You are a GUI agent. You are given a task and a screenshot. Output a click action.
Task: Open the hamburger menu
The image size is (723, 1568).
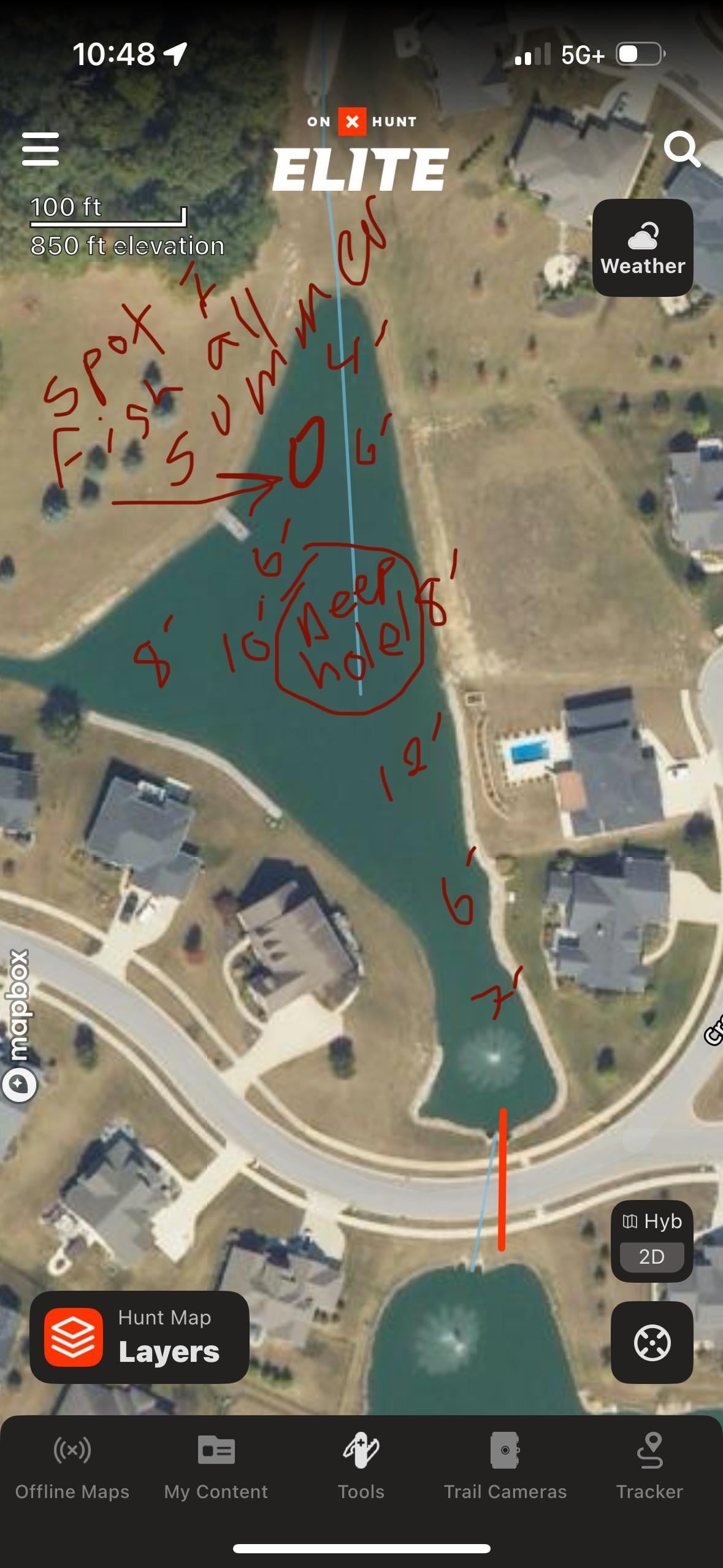[x=40, y=149]
